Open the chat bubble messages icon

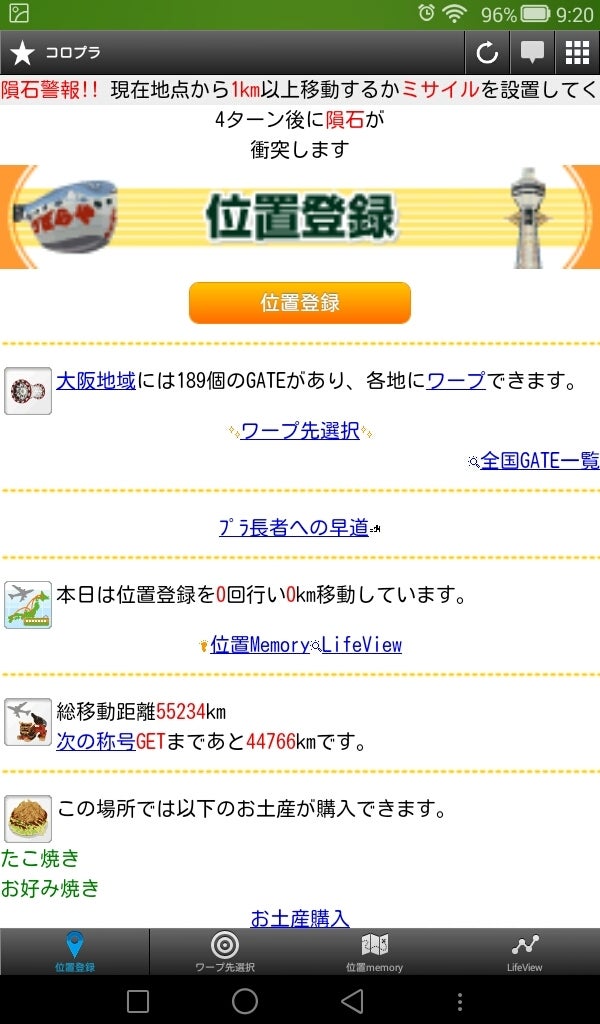click(532, 53)
